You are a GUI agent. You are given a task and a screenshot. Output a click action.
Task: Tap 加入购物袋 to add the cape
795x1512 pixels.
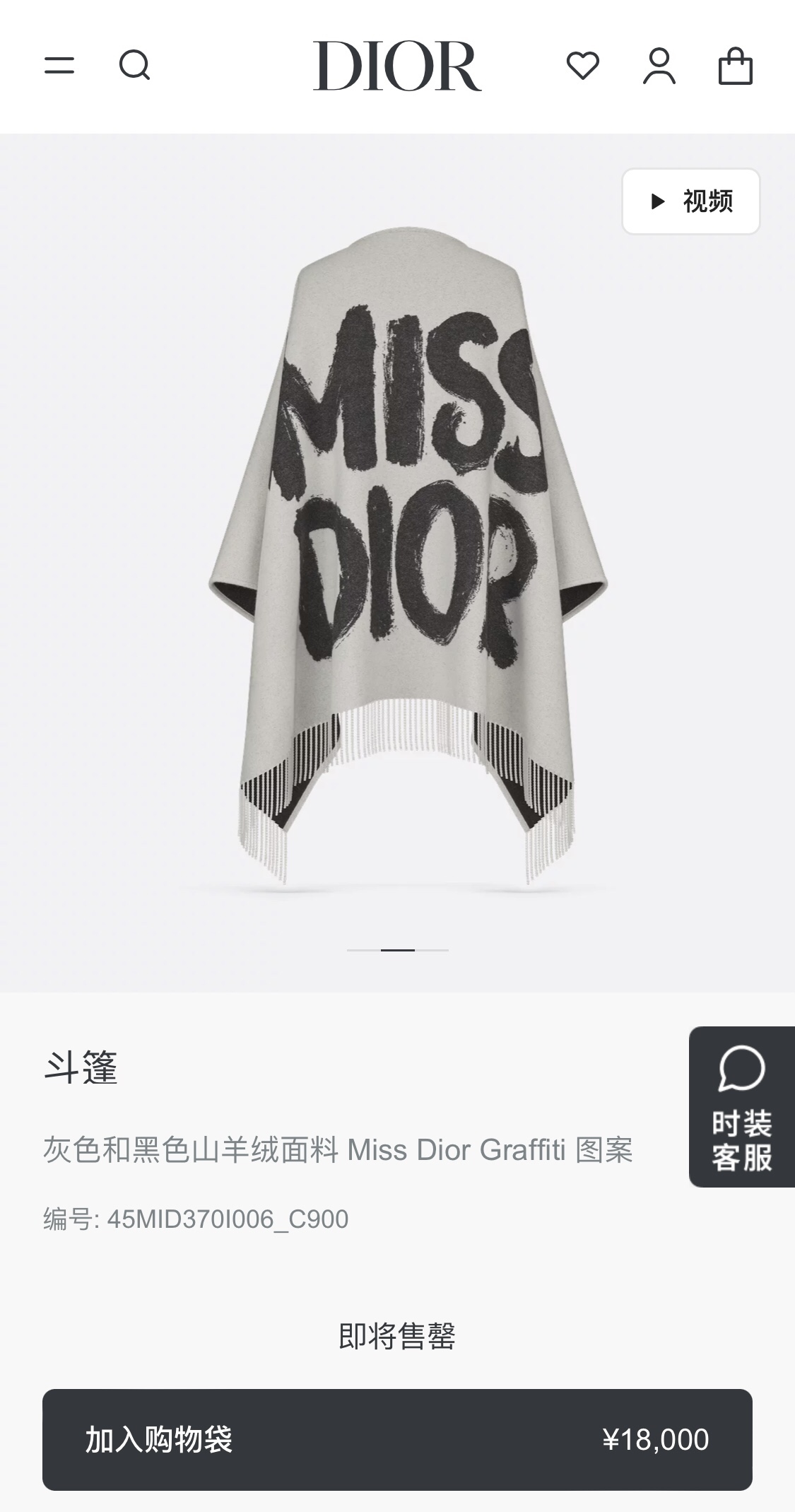point(397,1439)
